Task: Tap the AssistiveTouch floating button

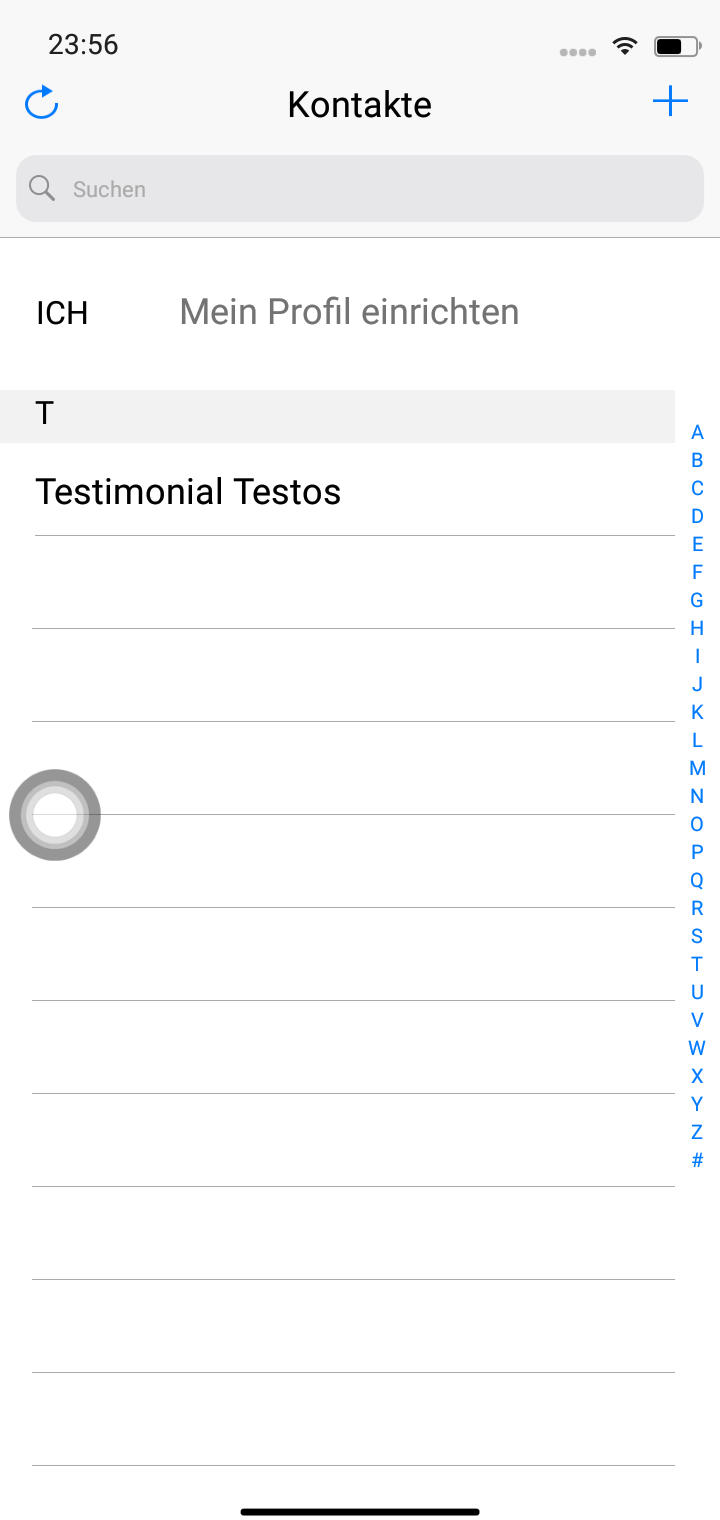Action: point(55,815)
